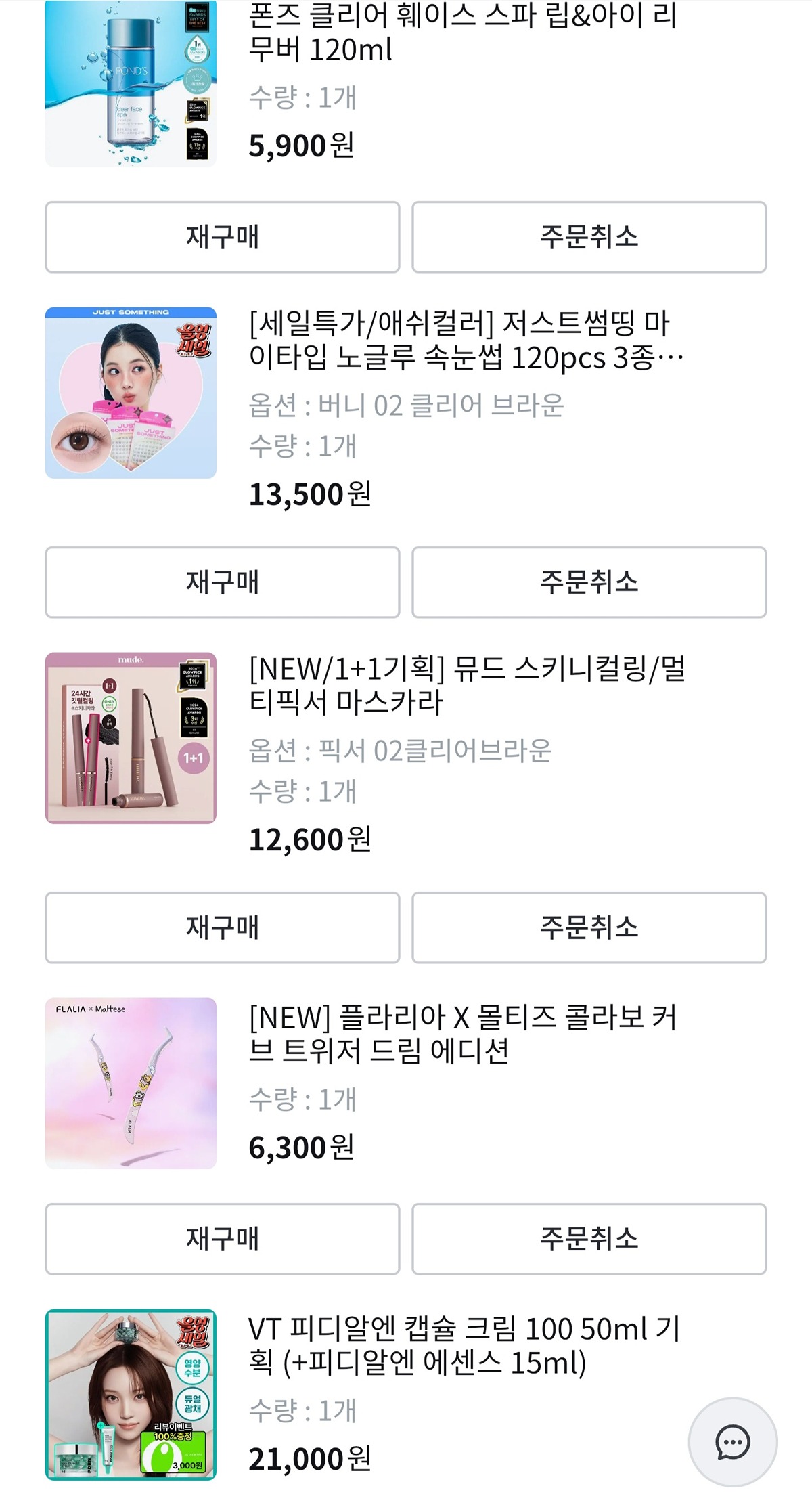
Task: Repurchase the Pond's lip & eye remover
Action: click(222, 237)
